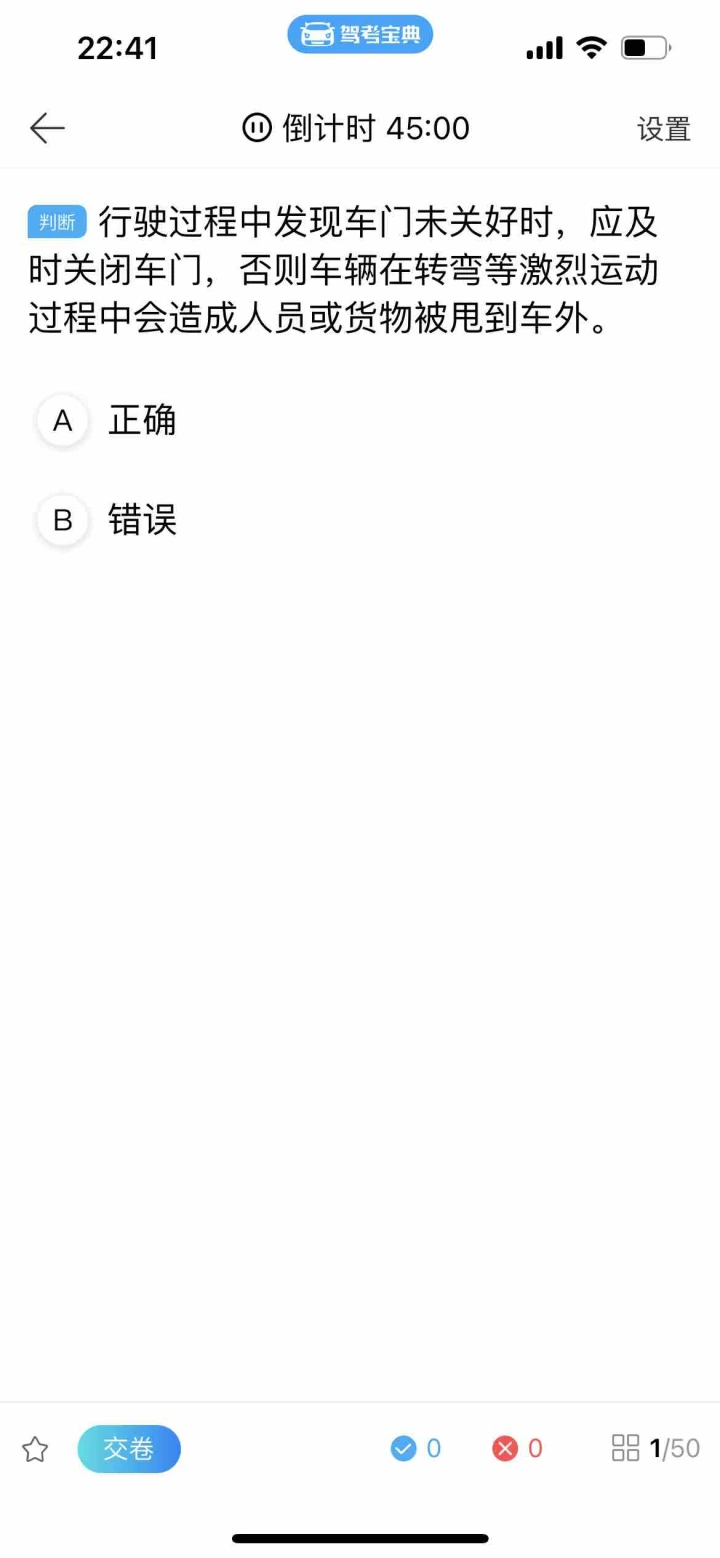Viewport: 720px width, 1558px height.
Task: Pause the 45:00 countdown timer
Action: click(x=257, y=128)
